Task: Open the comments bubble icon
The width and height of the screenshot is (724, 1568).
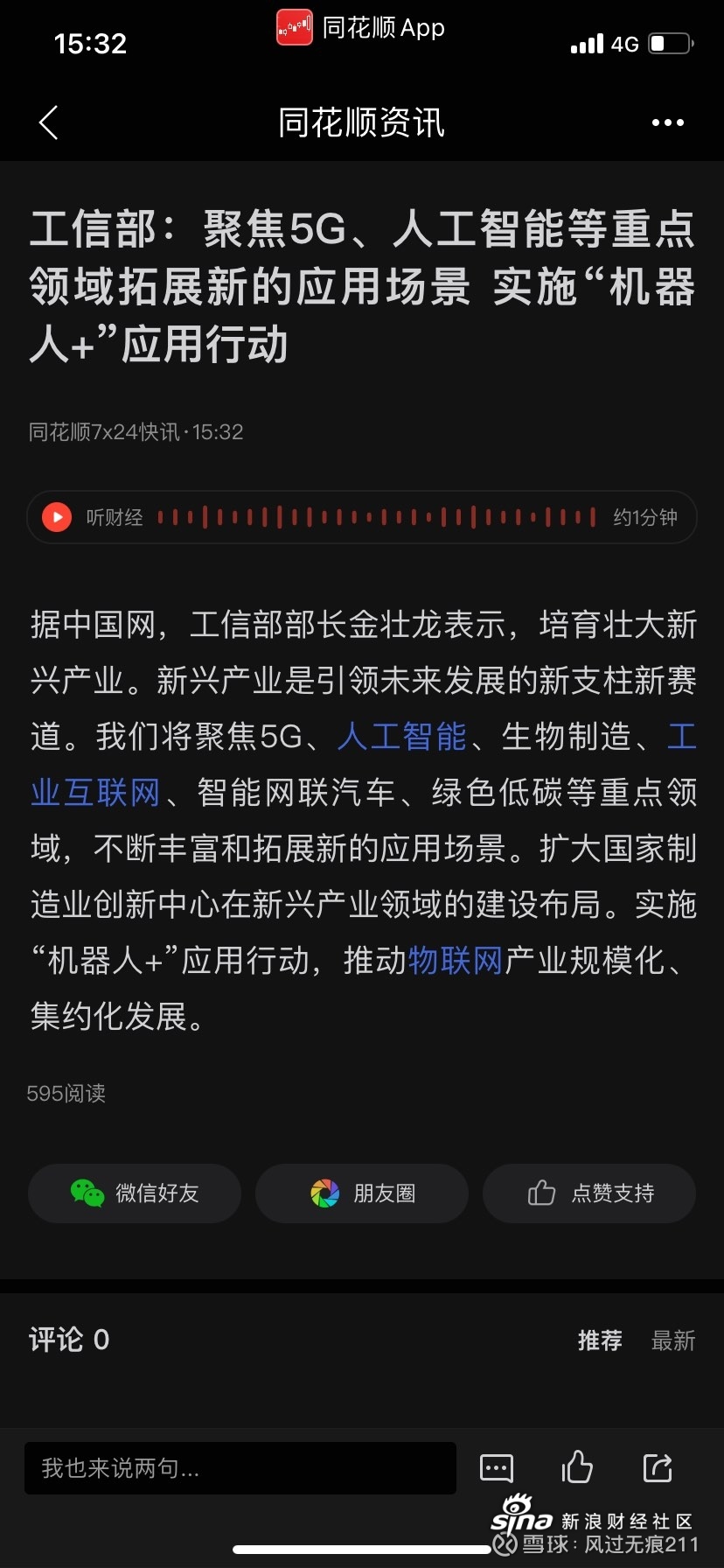Action: (x=497, y=1467)
